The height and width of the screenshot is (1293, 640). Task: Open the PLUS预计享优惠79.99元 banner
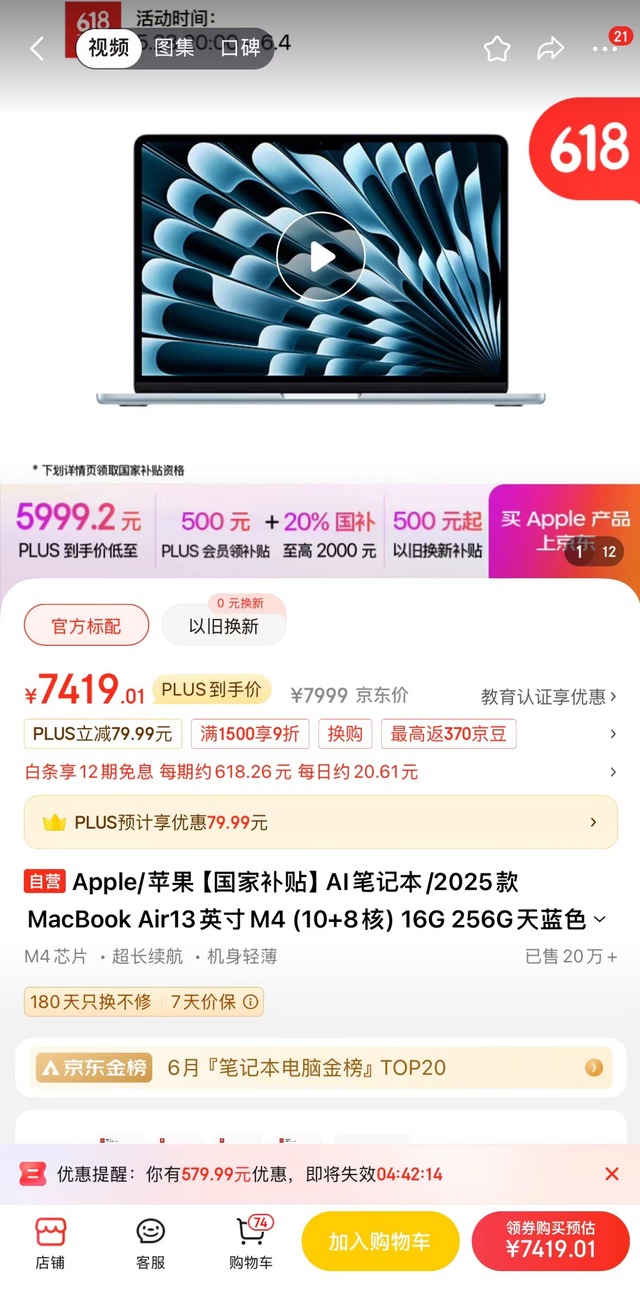pos(320,822)
